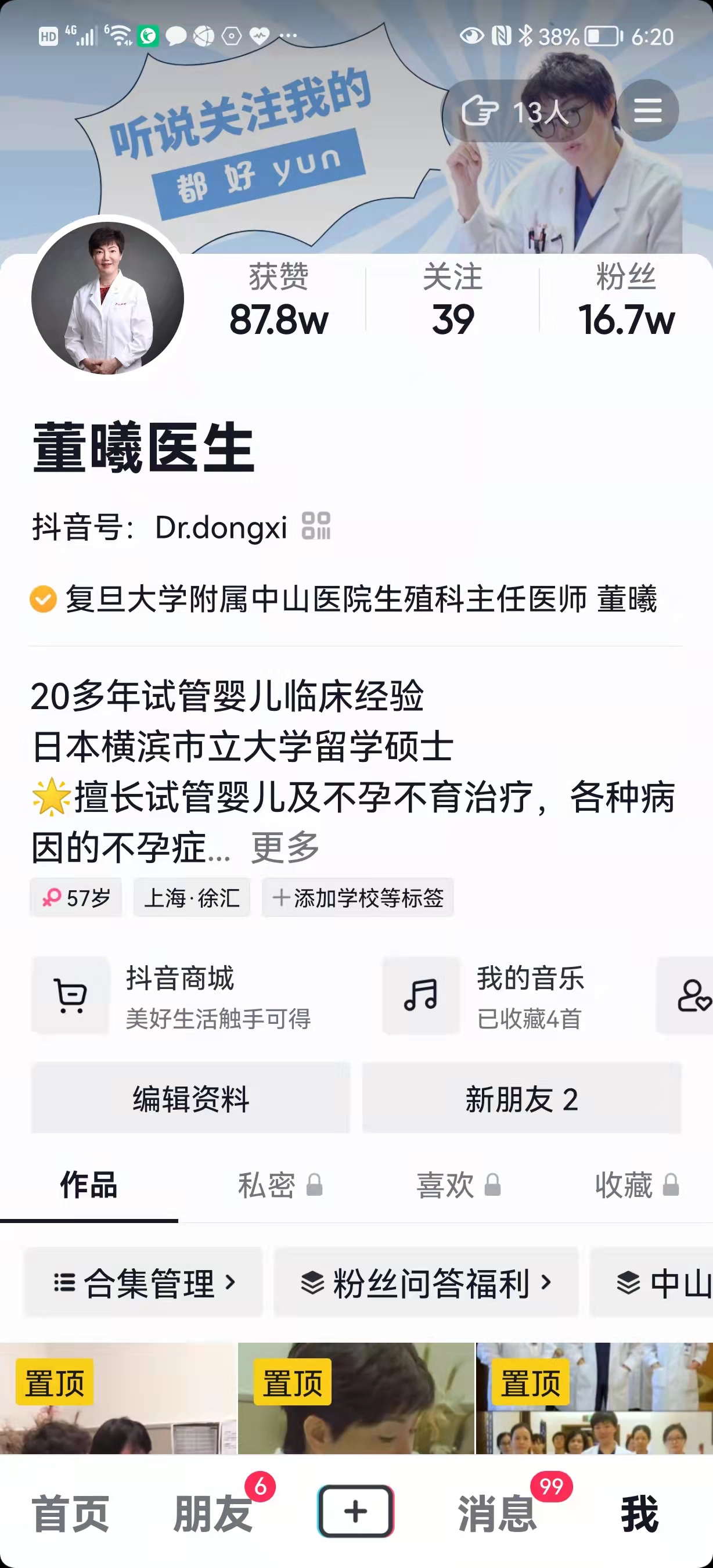
Task: Open the 13人 visitors pill
Action: pos(517,112)
